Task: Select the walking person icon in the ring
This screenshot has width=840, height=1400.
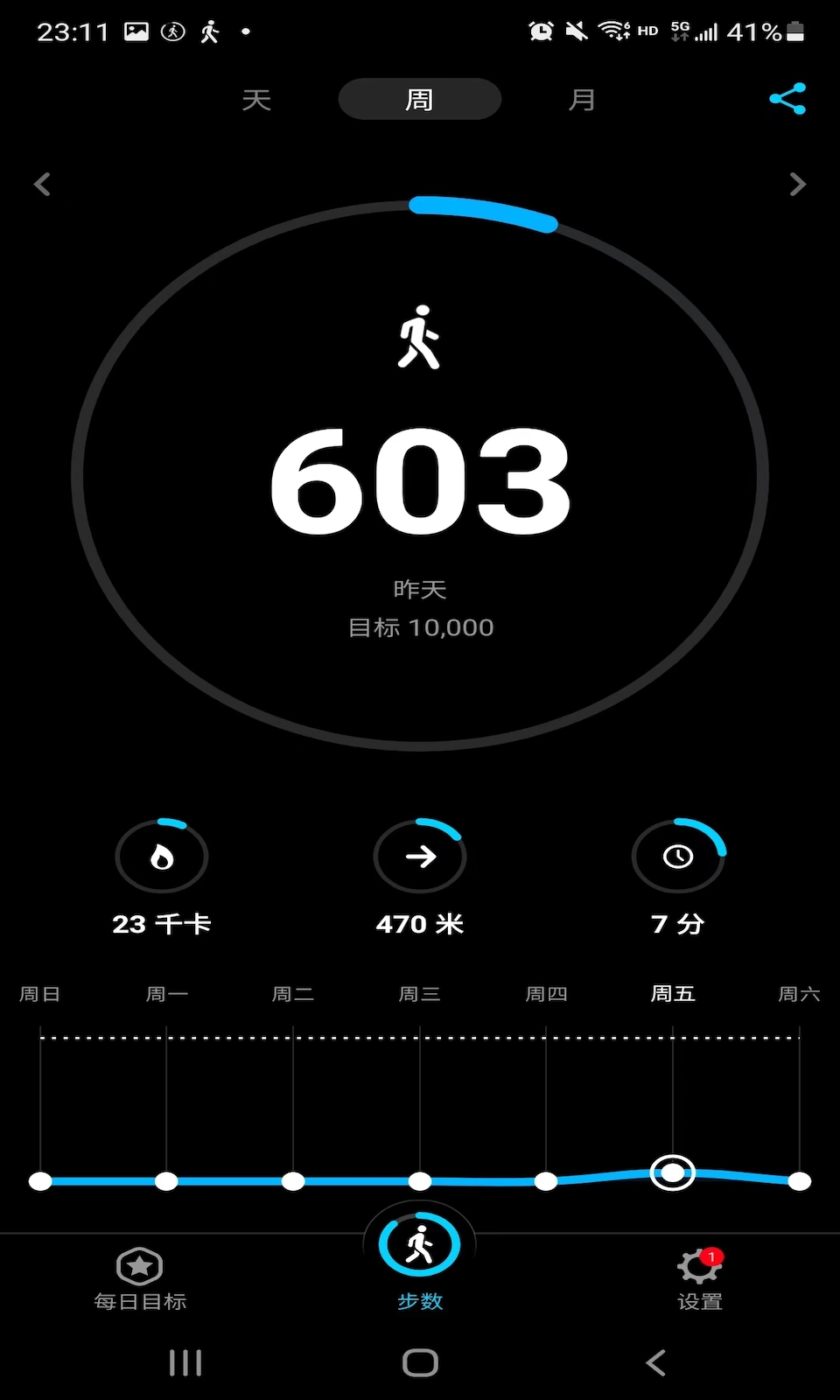Action: click(x=420, y=337)
